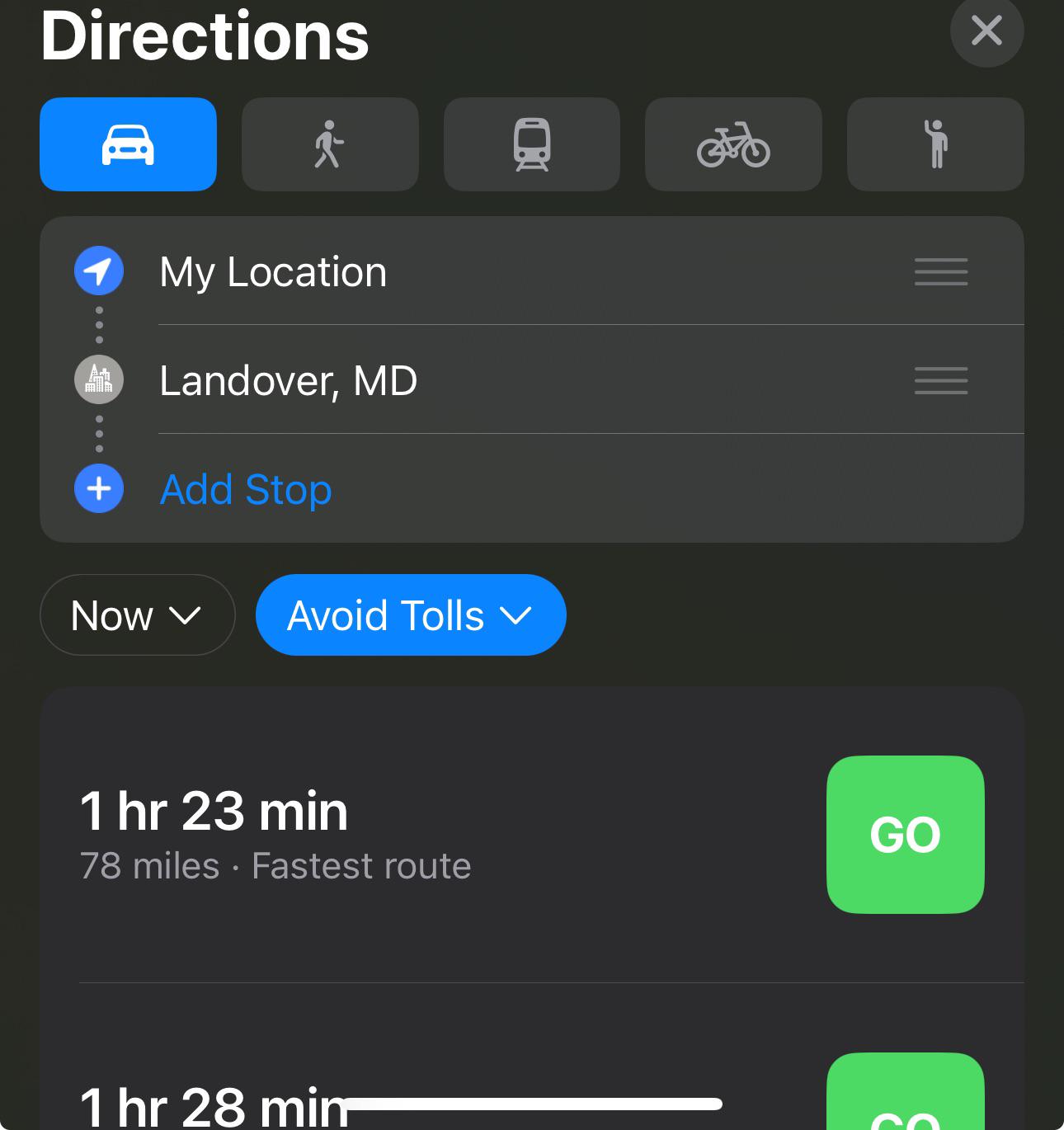Start the 1 hr 23 min route
1064x1130 pixels.
pos(905,834)
